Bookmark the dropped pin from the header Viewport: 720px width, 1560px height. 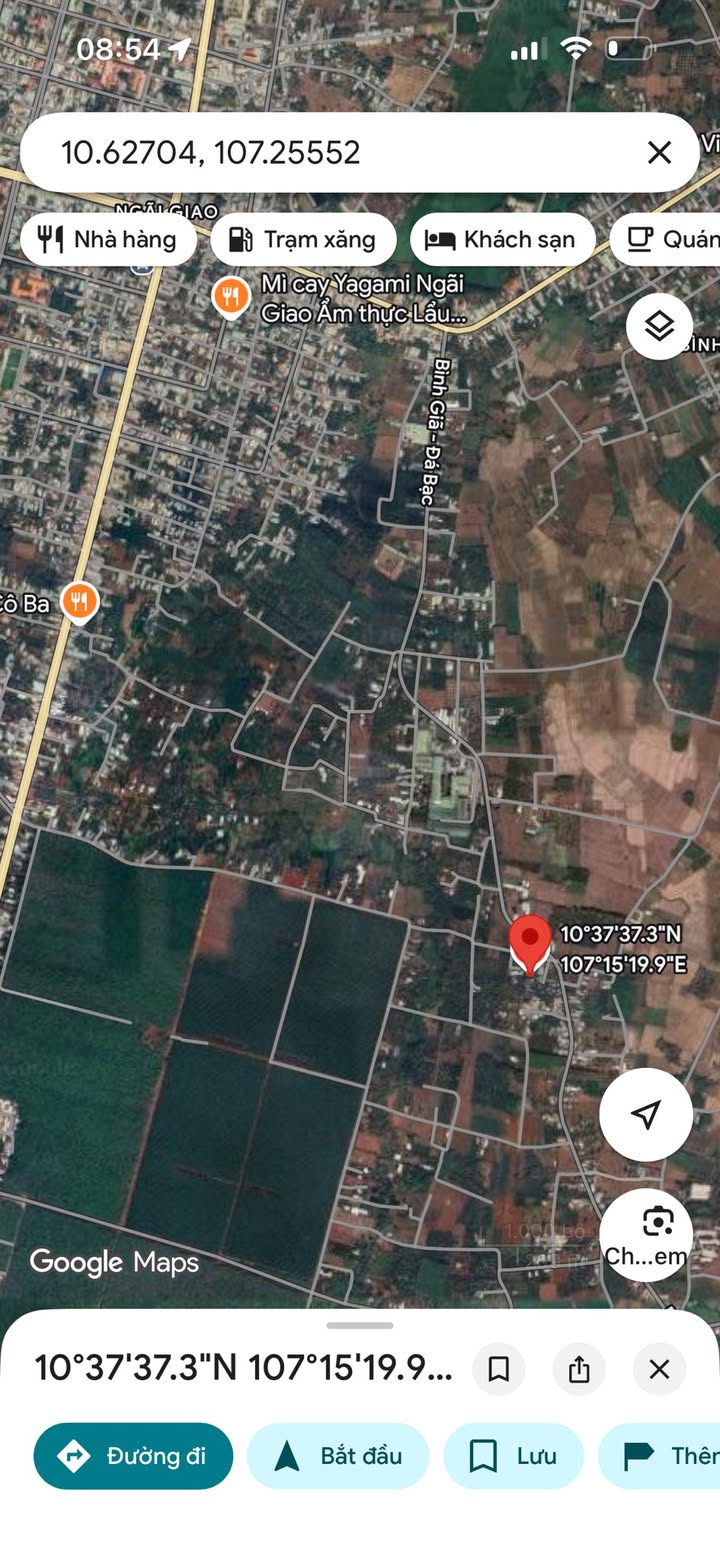(x=499, y=1369)
